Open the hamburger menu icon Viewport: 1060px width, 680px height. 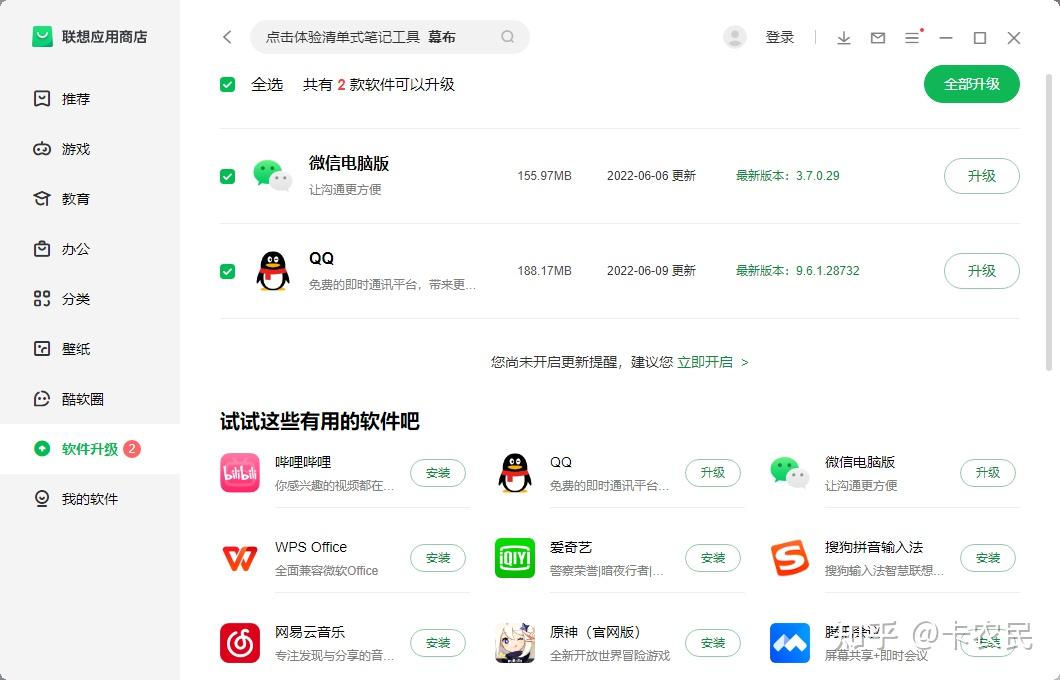(x=912, y=38)
